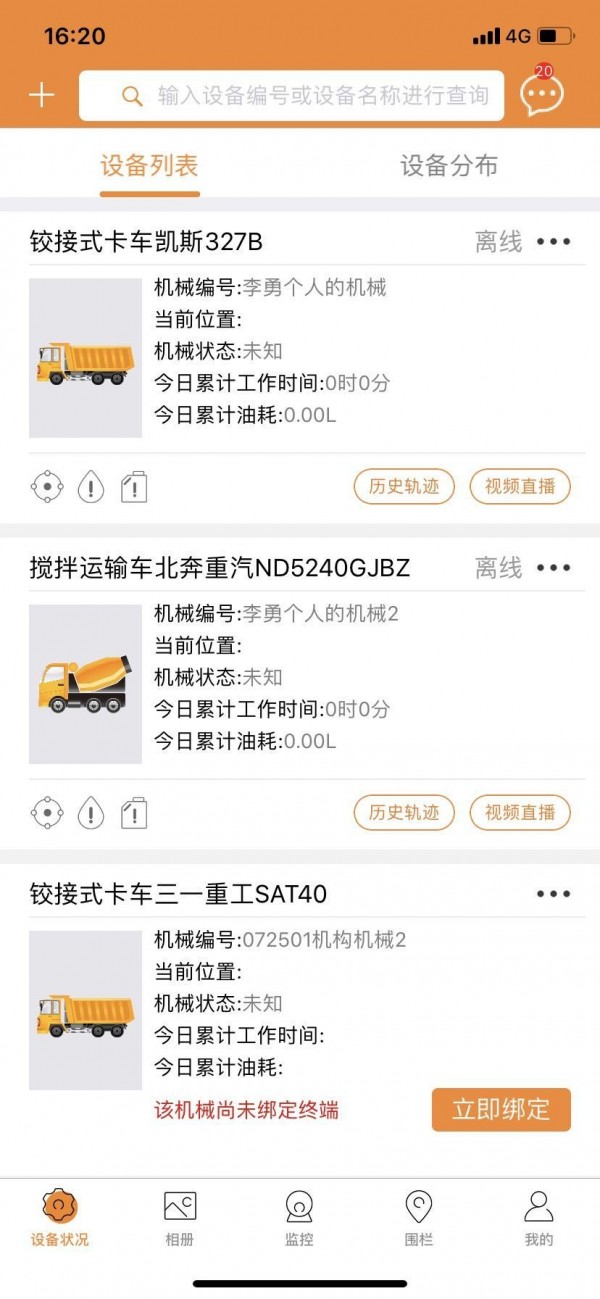View 历史轨迹 for 搅拌运输车北奔重汽
Screen dimensions: 600x1299
(x=404, y=813)
